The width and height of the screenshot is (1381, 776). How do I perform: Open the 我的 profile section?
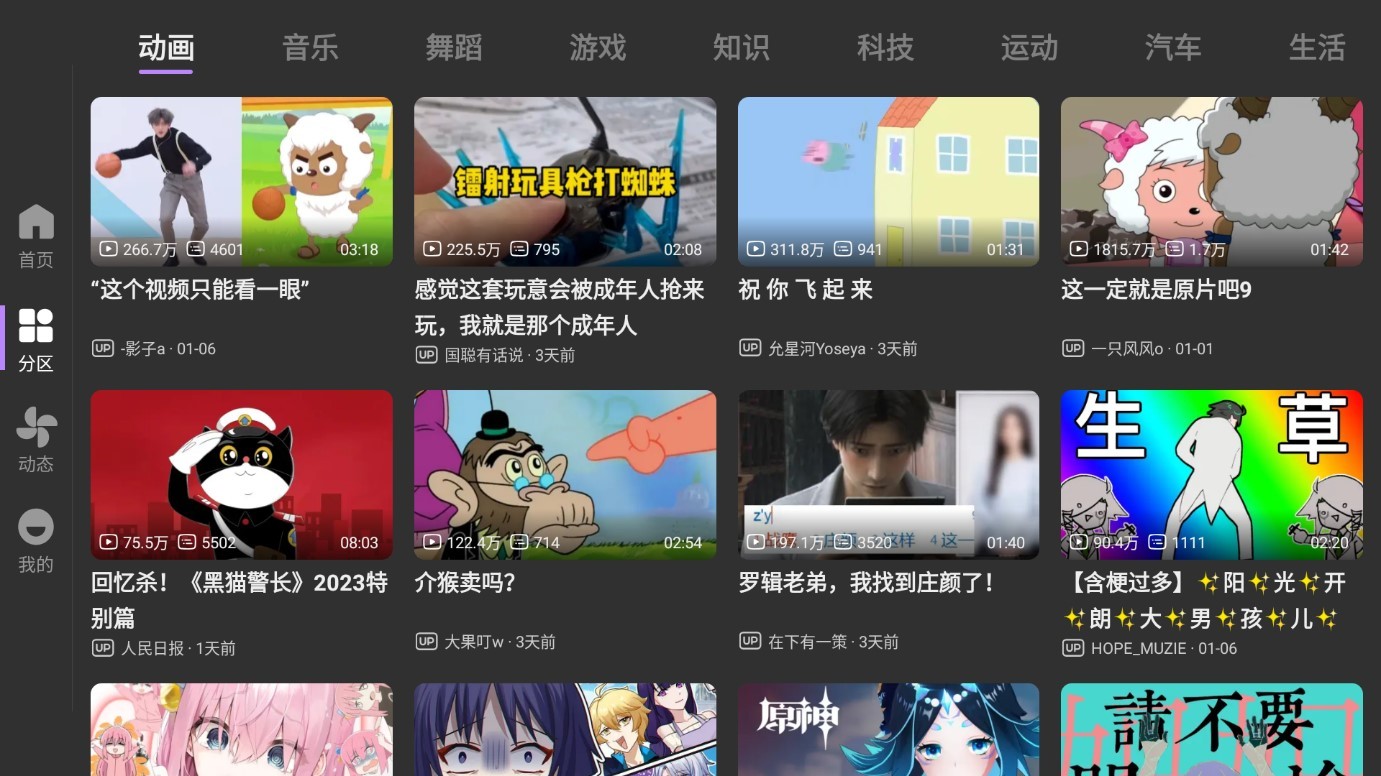pyautogui.click(x=36, y=541)
